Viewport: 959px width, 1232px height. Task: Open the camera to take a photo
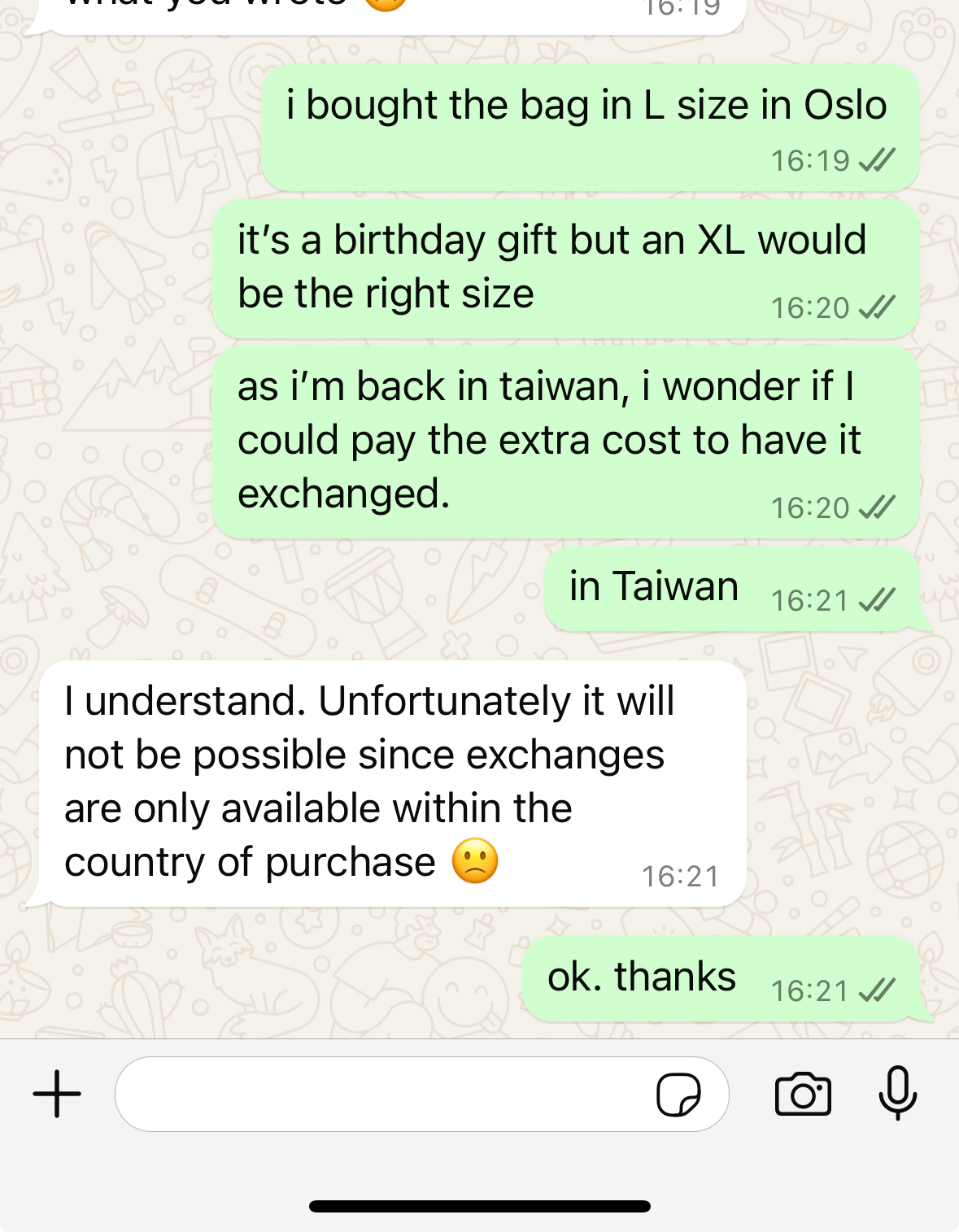coord(803,1095)
